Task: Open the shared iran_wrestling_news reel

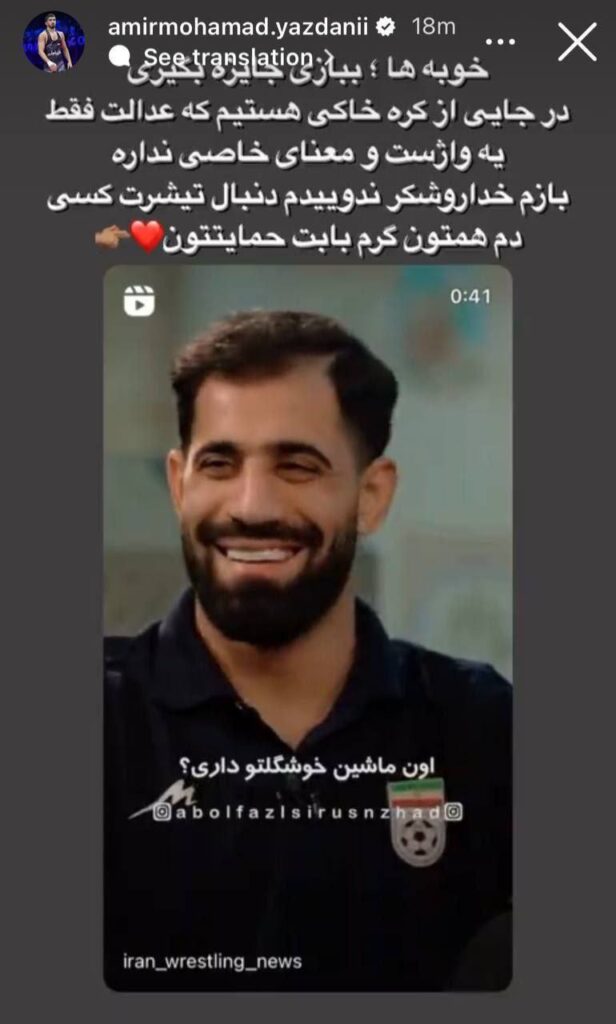Action: [308, 628]
